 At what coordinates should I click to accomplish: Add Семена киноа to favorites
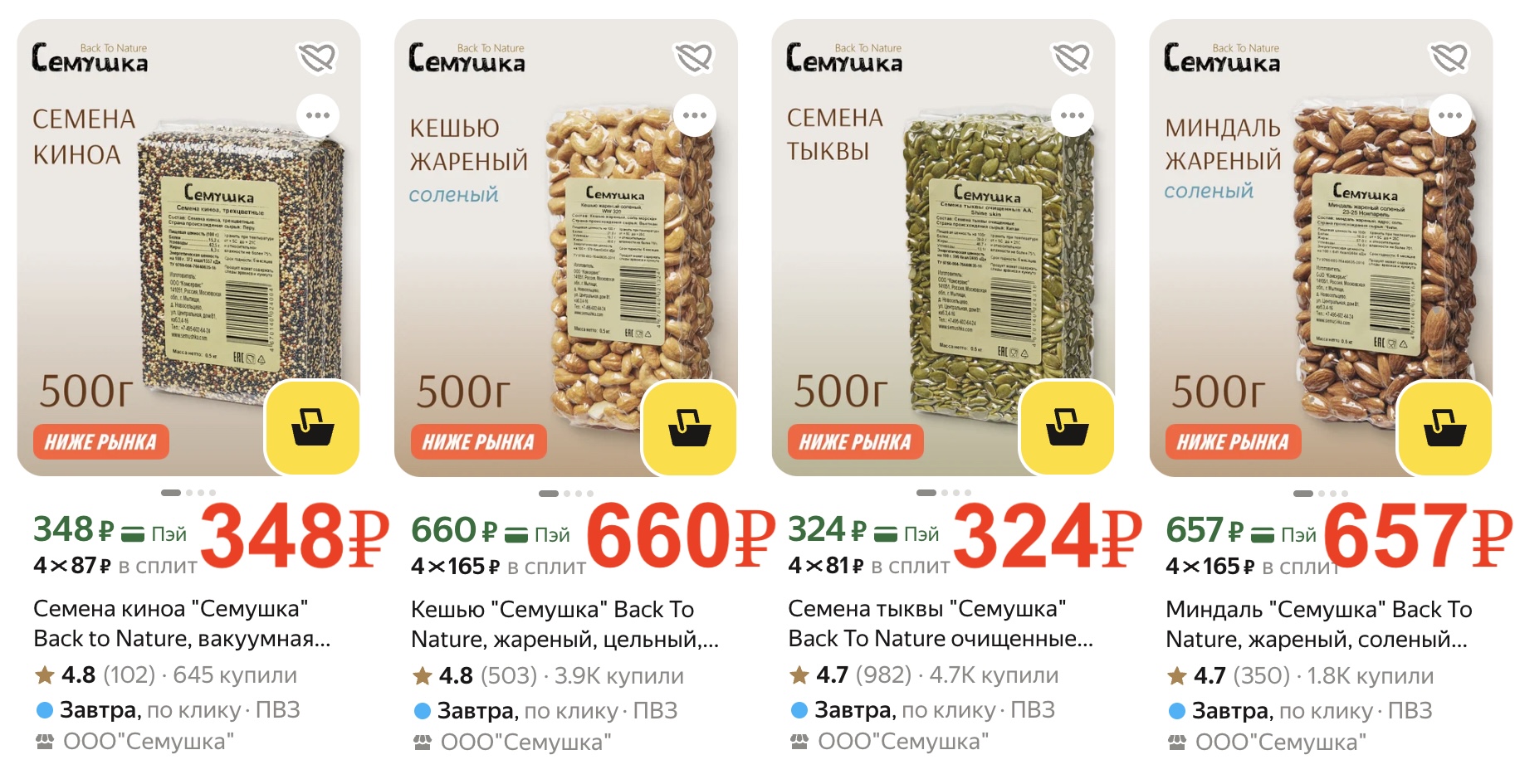click(x=317, y=57)
